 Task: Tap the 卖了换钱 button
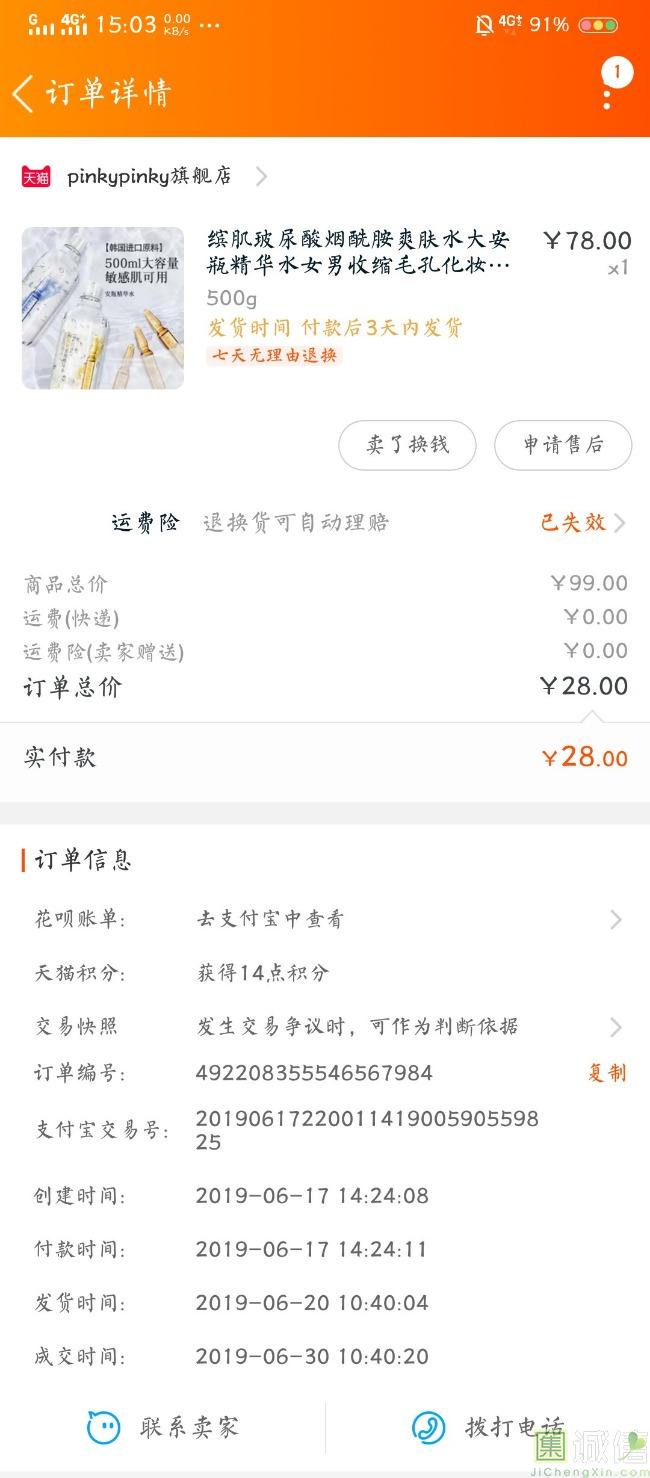pyautogui.click(x=407, y=445)
